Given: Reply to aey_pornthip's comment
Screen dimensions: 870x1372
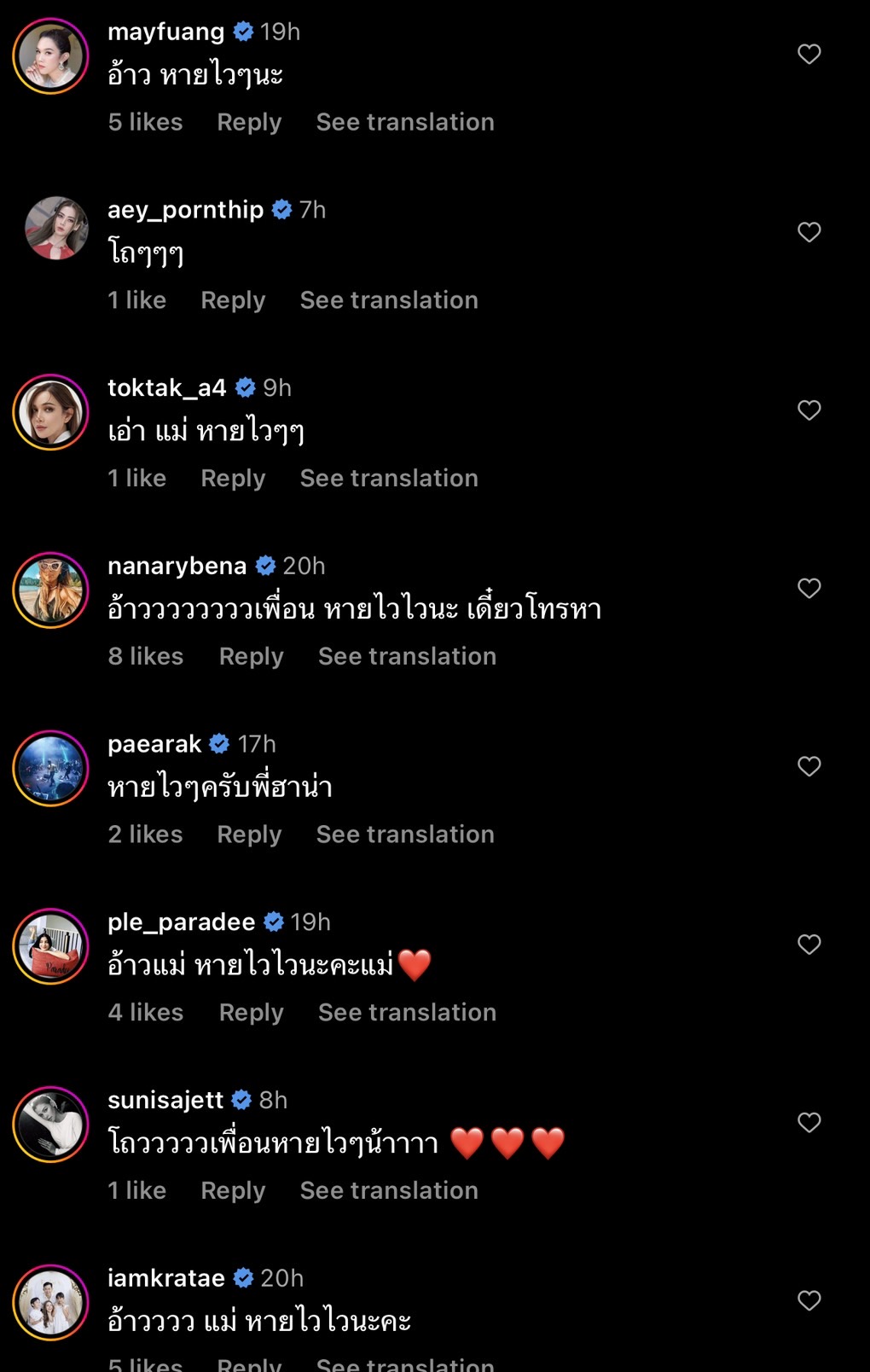Looking at the screenshot, I should pyautogui.click(x=232, y=299).
